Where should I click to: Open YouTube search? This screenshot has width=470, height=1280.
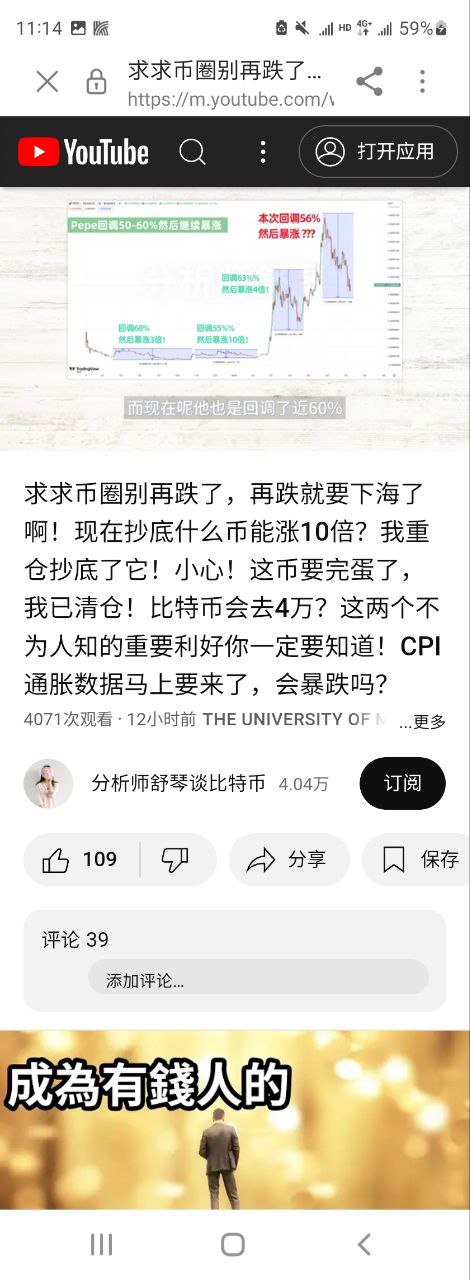pyautogui.click(x=192, y=152)
